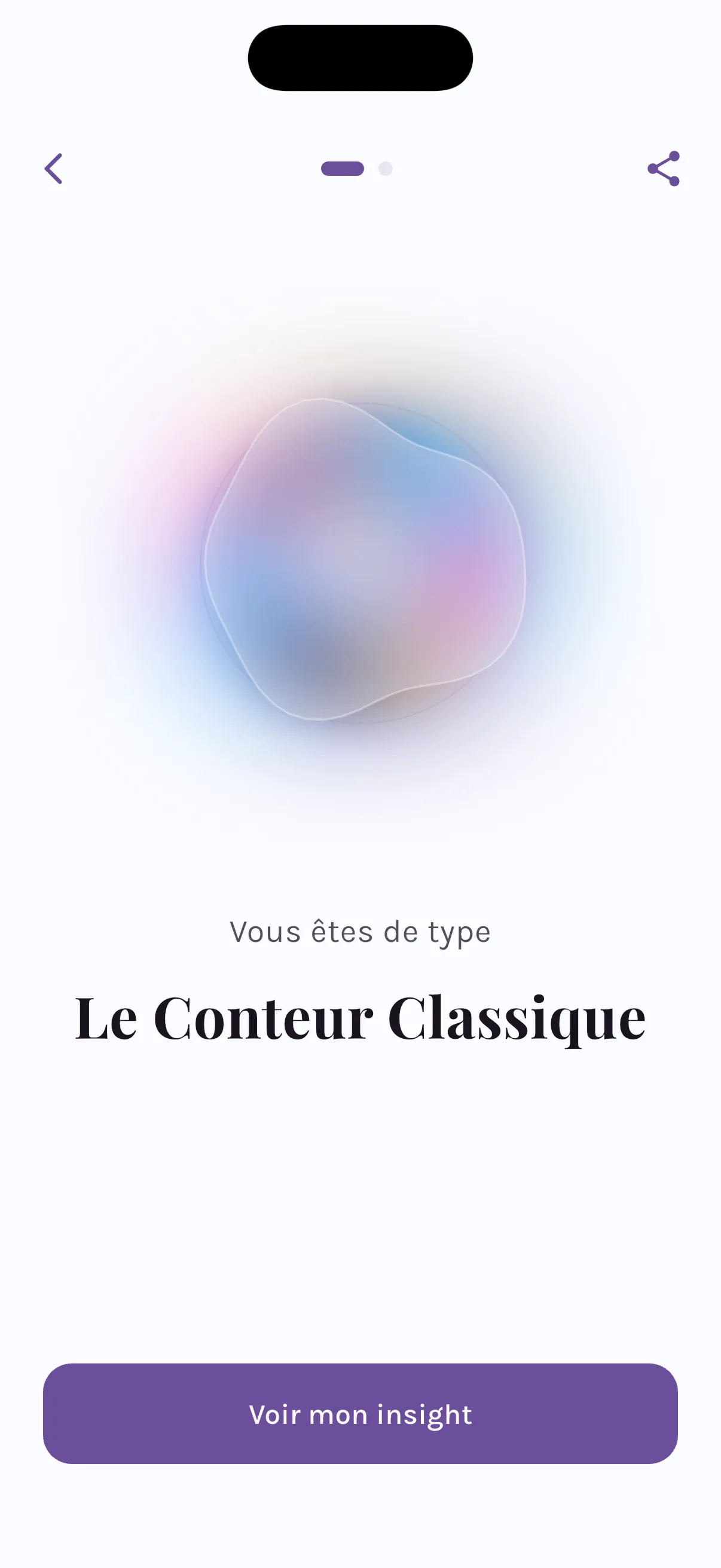Tap Voir mon insight button
The width and height of the screenshot is (721, 1568).
pos(360,1413)
